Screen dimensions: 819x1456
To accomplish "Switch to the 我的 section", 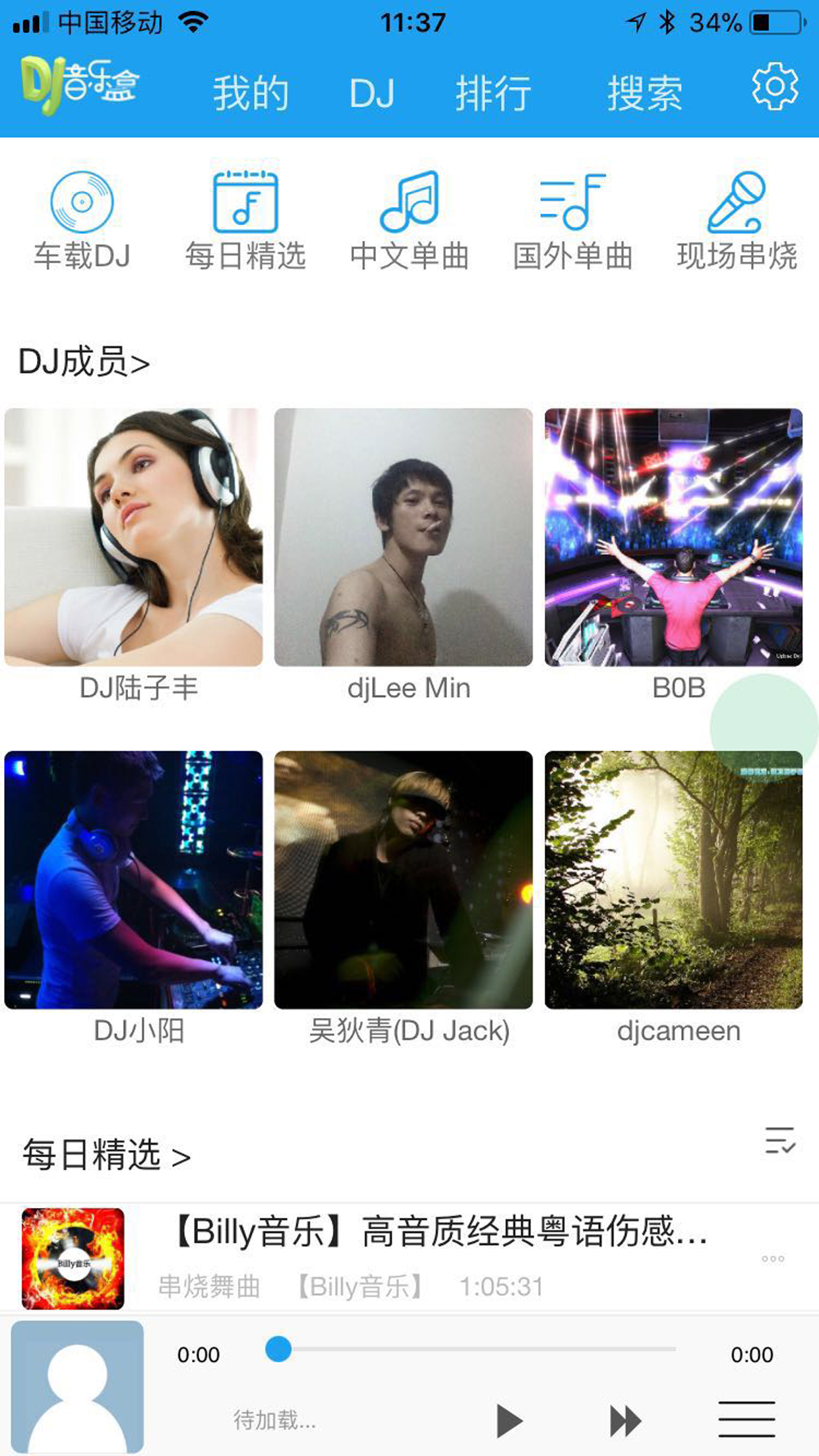I will [x=251, y=92].
